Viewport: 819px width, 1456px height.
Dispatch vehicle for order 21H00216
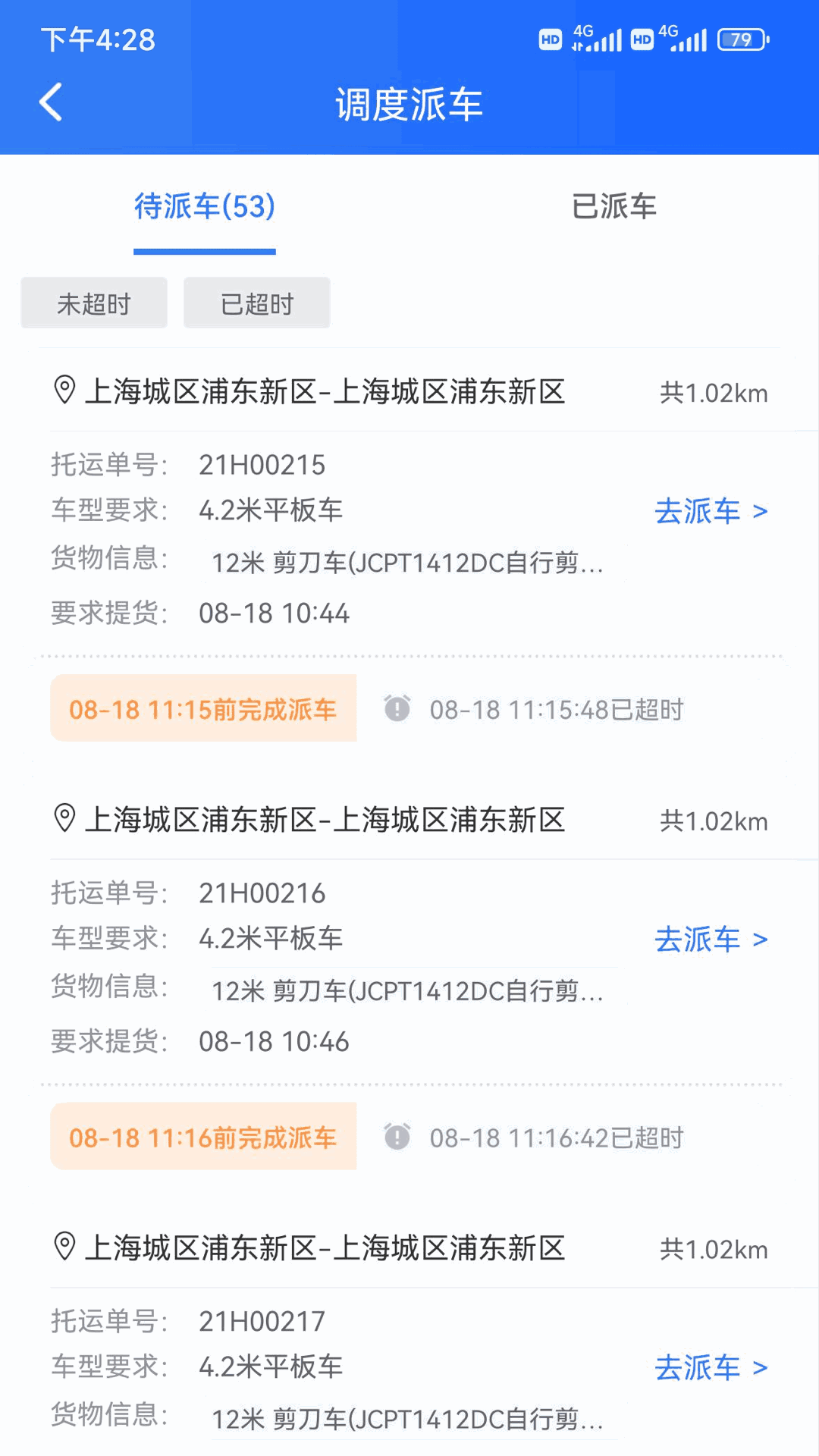[711, 940]
